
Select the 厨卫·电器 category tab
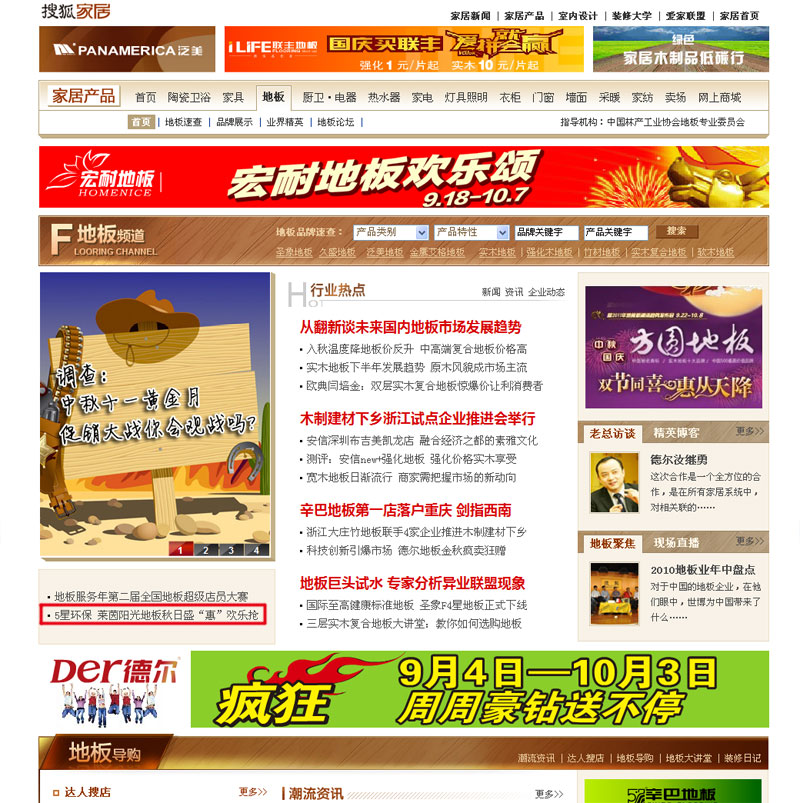tap(329, 97)
